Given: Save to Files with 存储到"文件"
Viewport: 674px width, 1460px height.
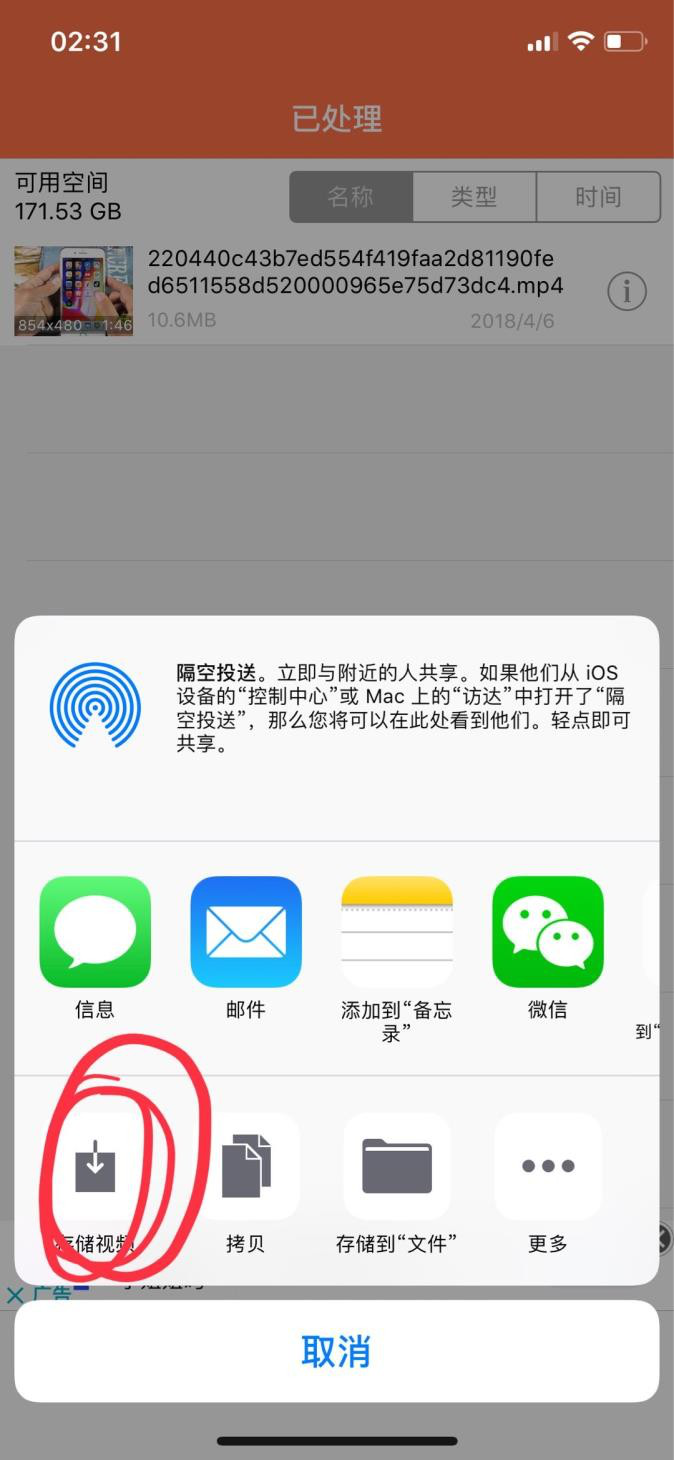Looking at the screenshot, I should coord(397,1167).
